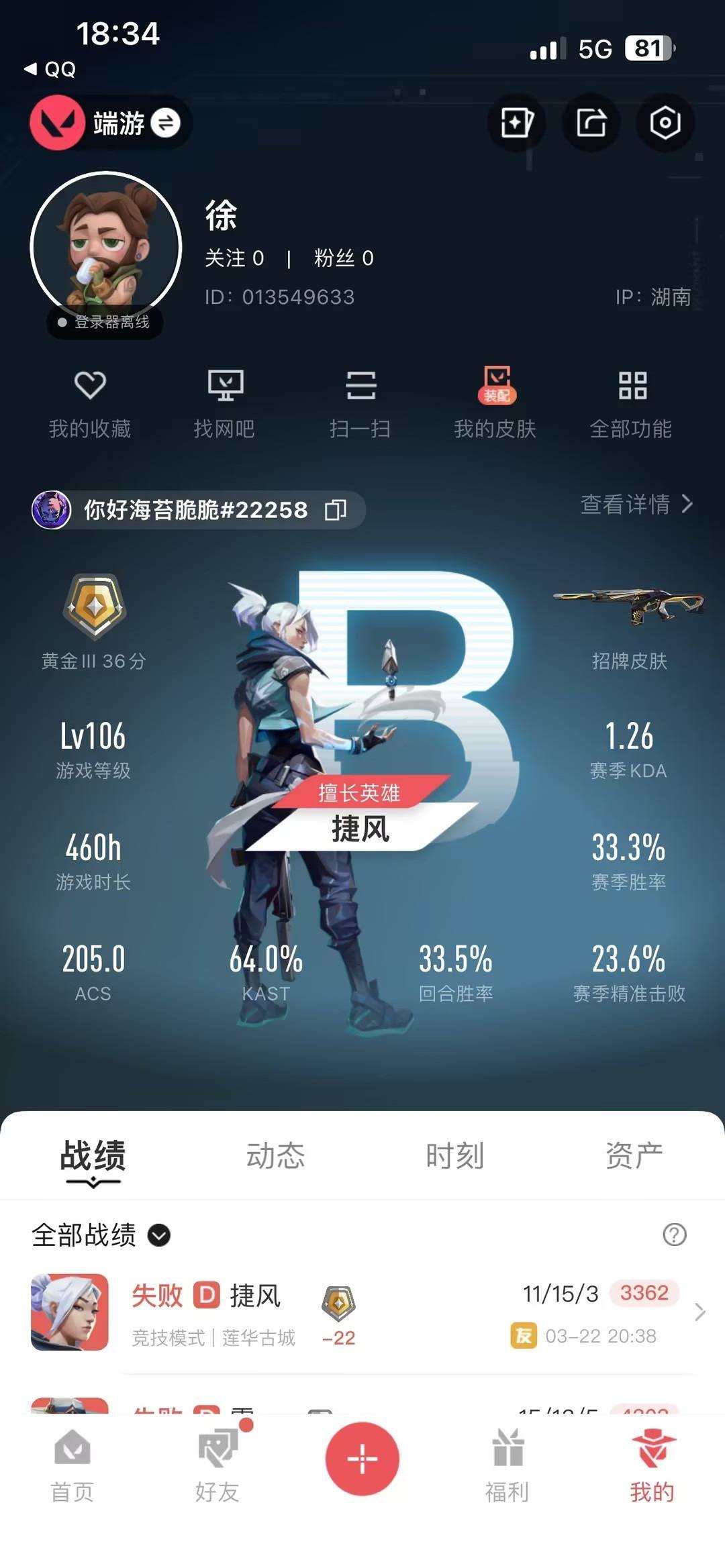This screenshot has height=1568, width=725.
Task: Tap the red plus button in bottom navigation
Action: [362, 1459]
